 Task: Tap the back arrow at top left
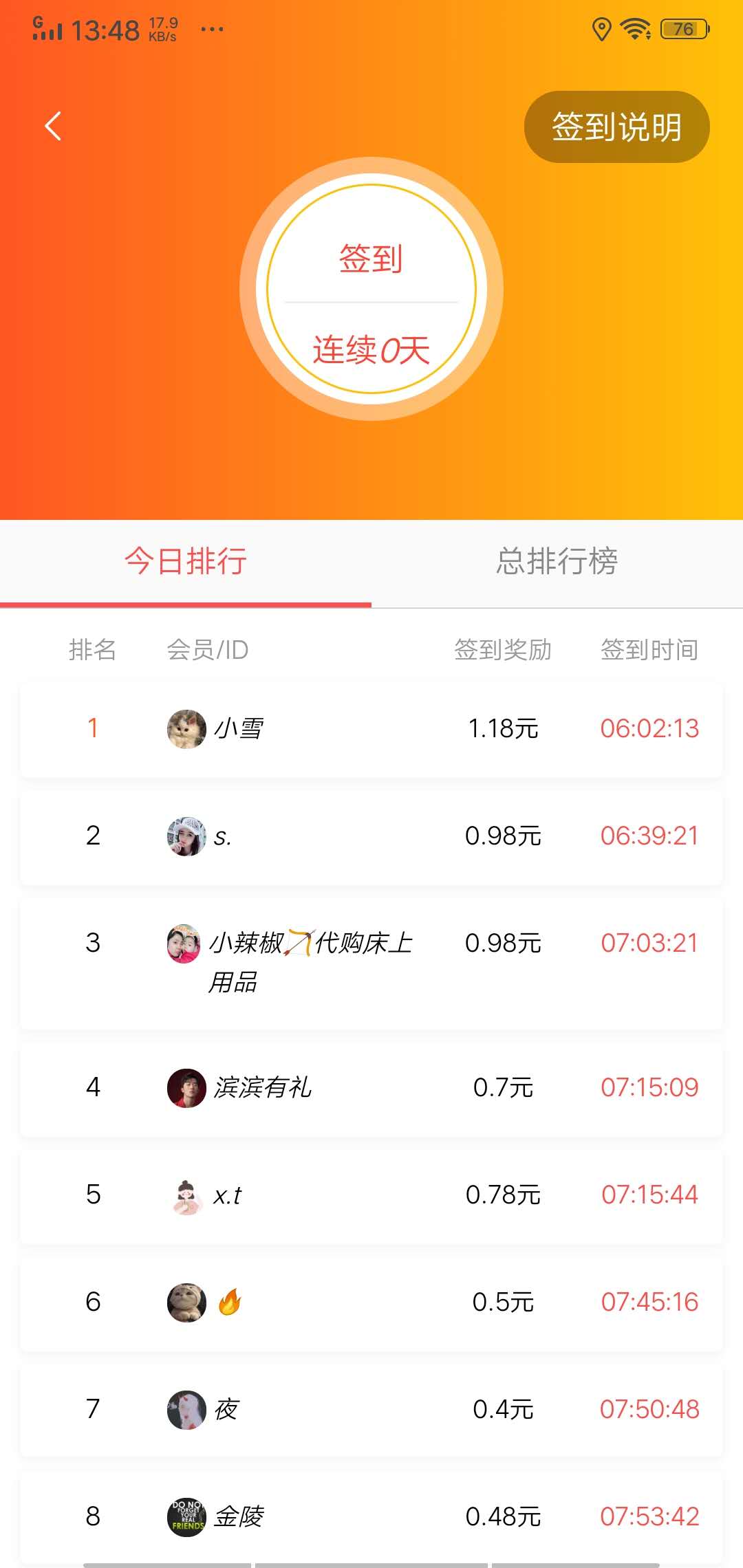coord(53,127)
